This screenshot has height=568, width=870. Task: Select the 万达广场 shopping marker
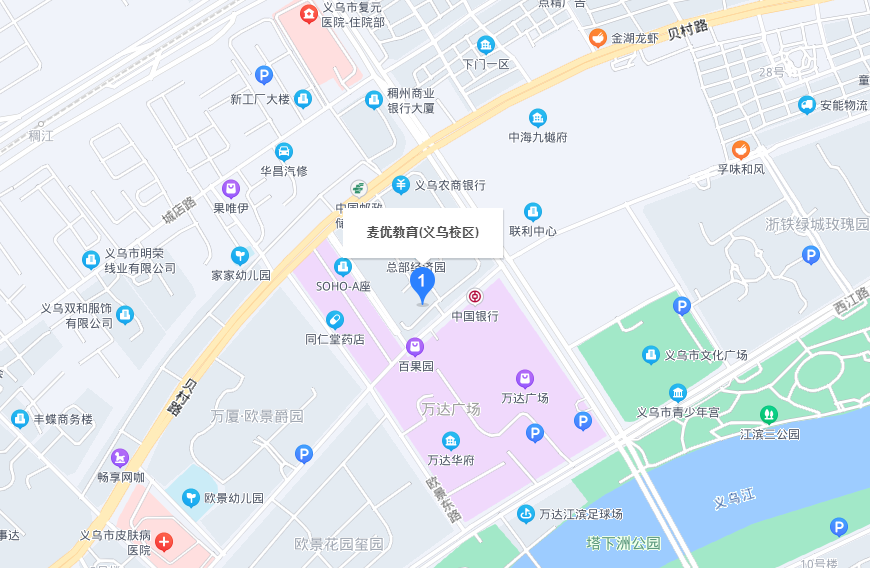pyautogui.click(x=524, y=379)
